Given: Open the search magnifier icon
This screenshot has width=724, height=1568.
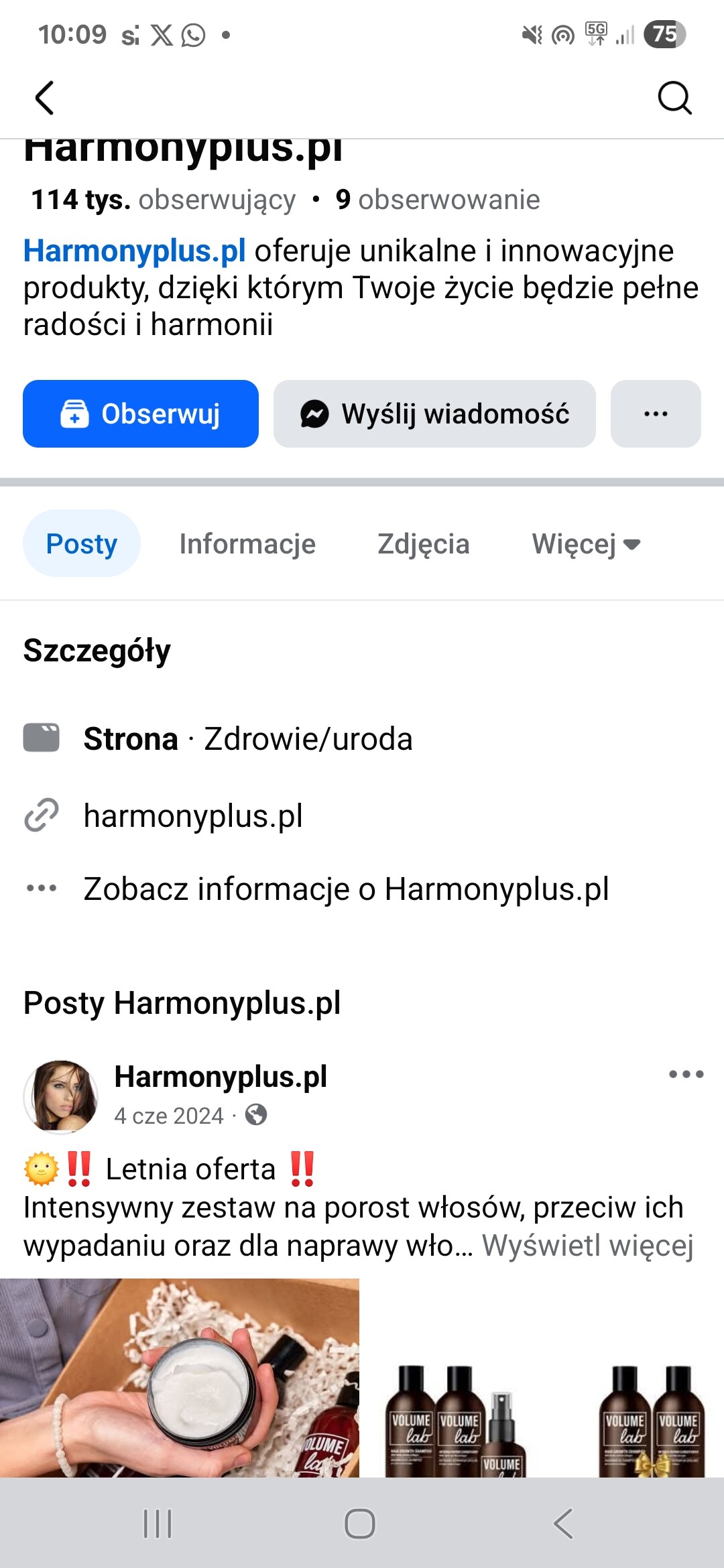Looking at the screenshot, I should click(674, 99).
